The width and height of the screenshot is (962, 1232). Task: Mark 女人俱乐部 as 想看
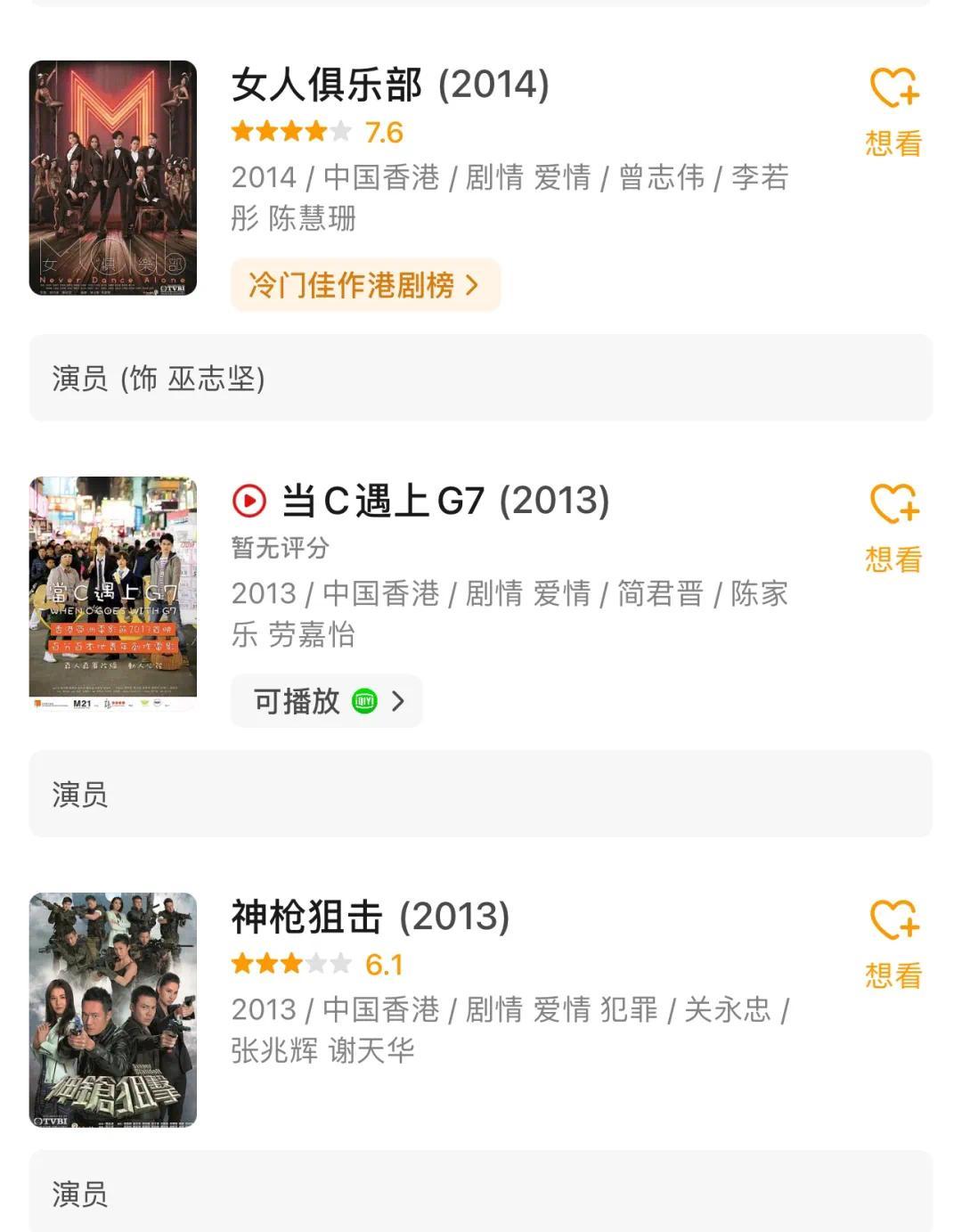click(893, 111)
